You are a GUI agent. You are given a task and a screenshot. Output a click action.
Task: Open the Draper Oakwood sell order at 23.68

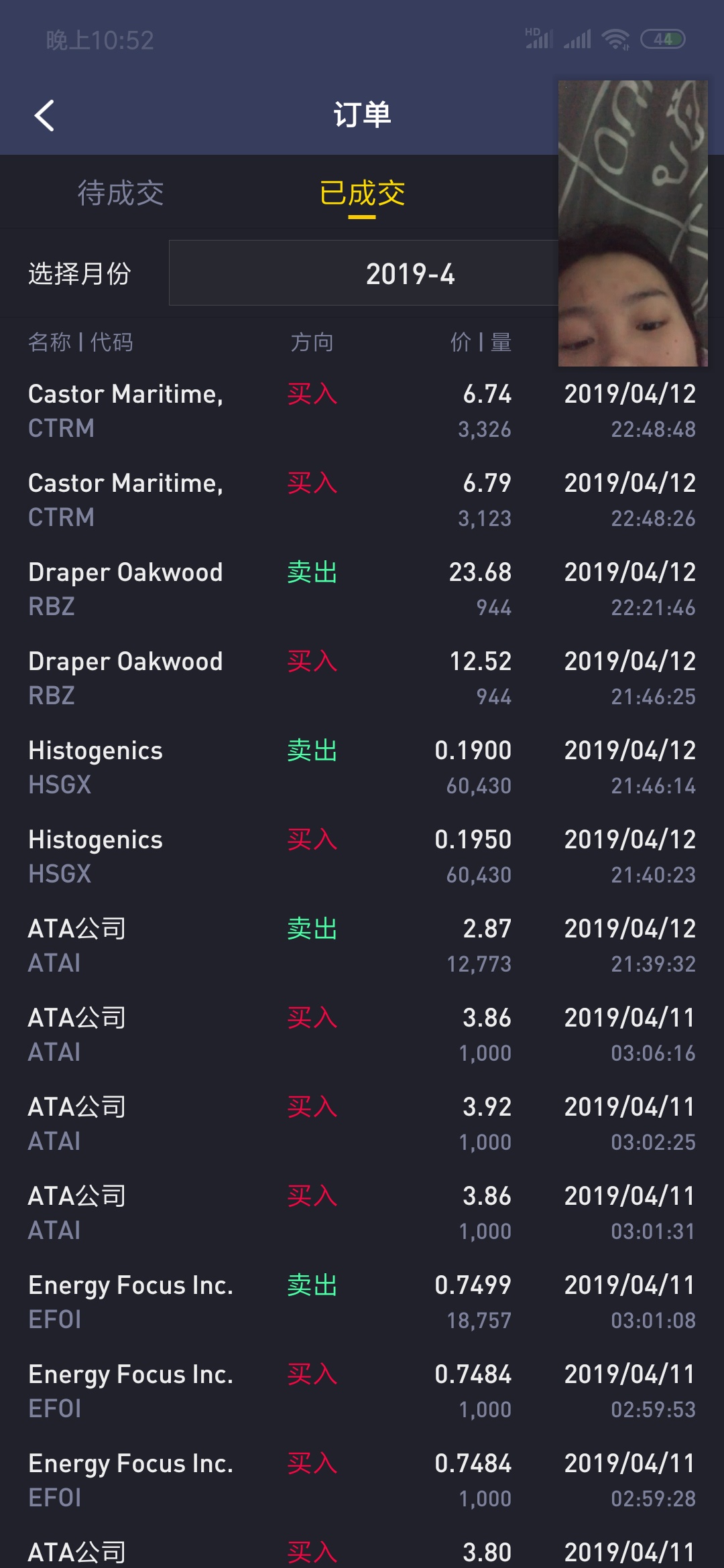(362, 589)
